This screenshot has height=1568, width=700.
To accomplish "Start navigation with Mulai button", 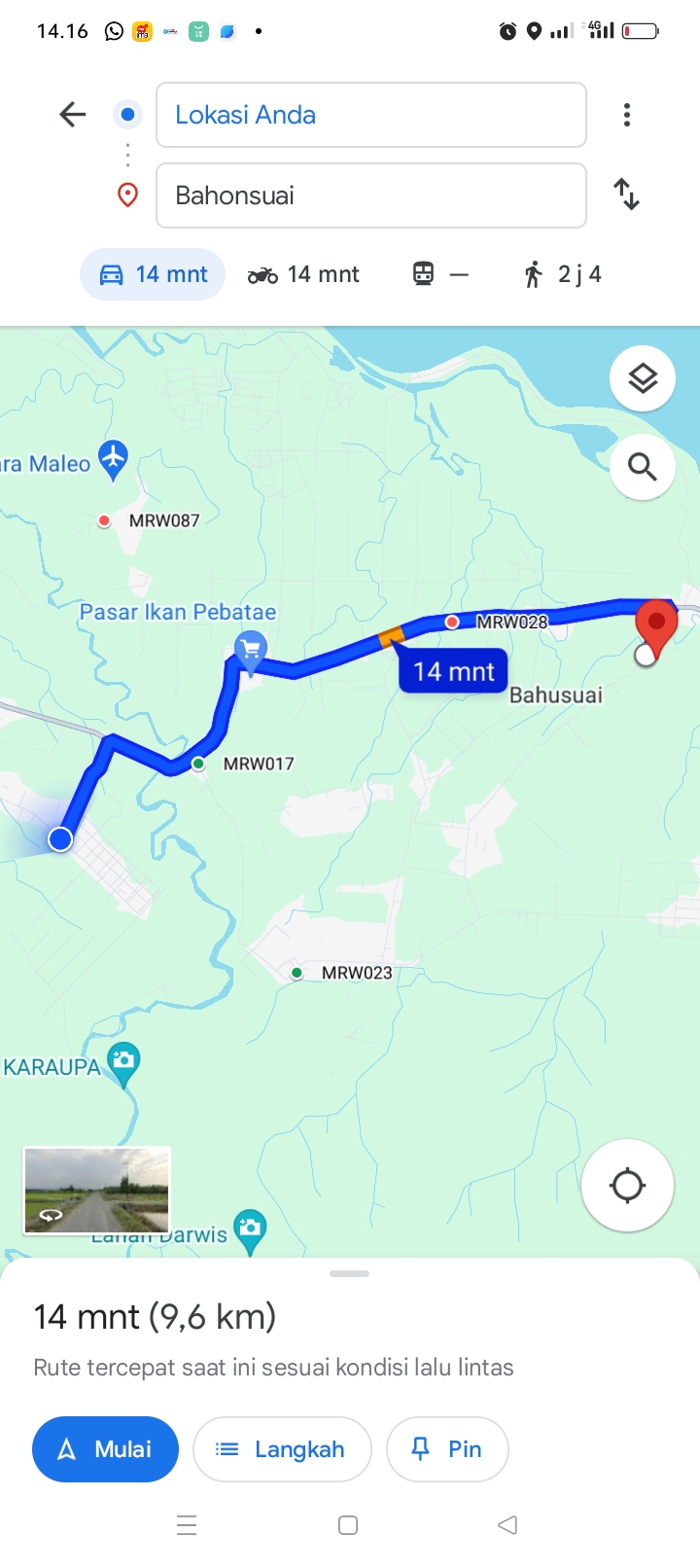I will [105, 1449].
